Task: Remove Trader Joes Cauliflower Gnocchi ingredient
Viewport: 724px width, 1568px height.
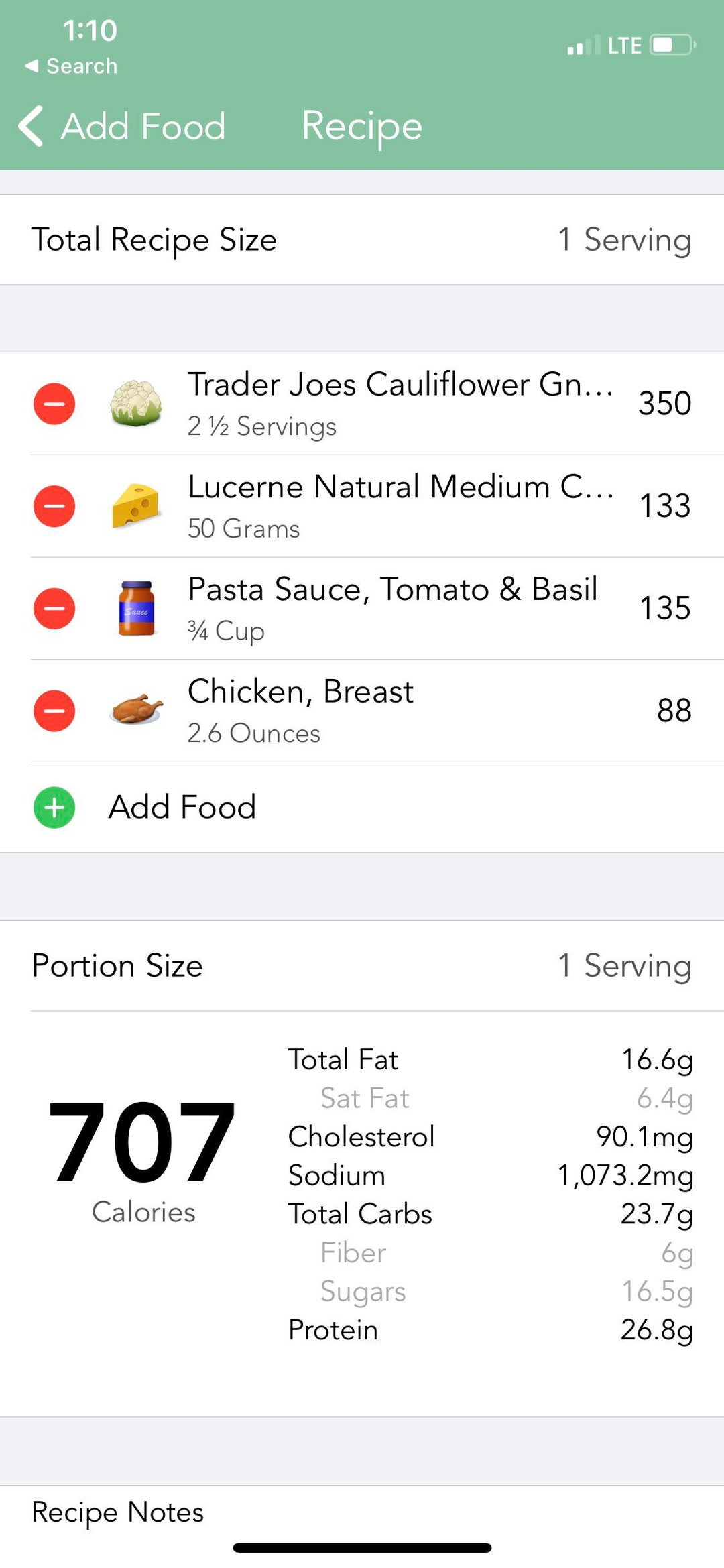Action: click(x=54, y=404)
